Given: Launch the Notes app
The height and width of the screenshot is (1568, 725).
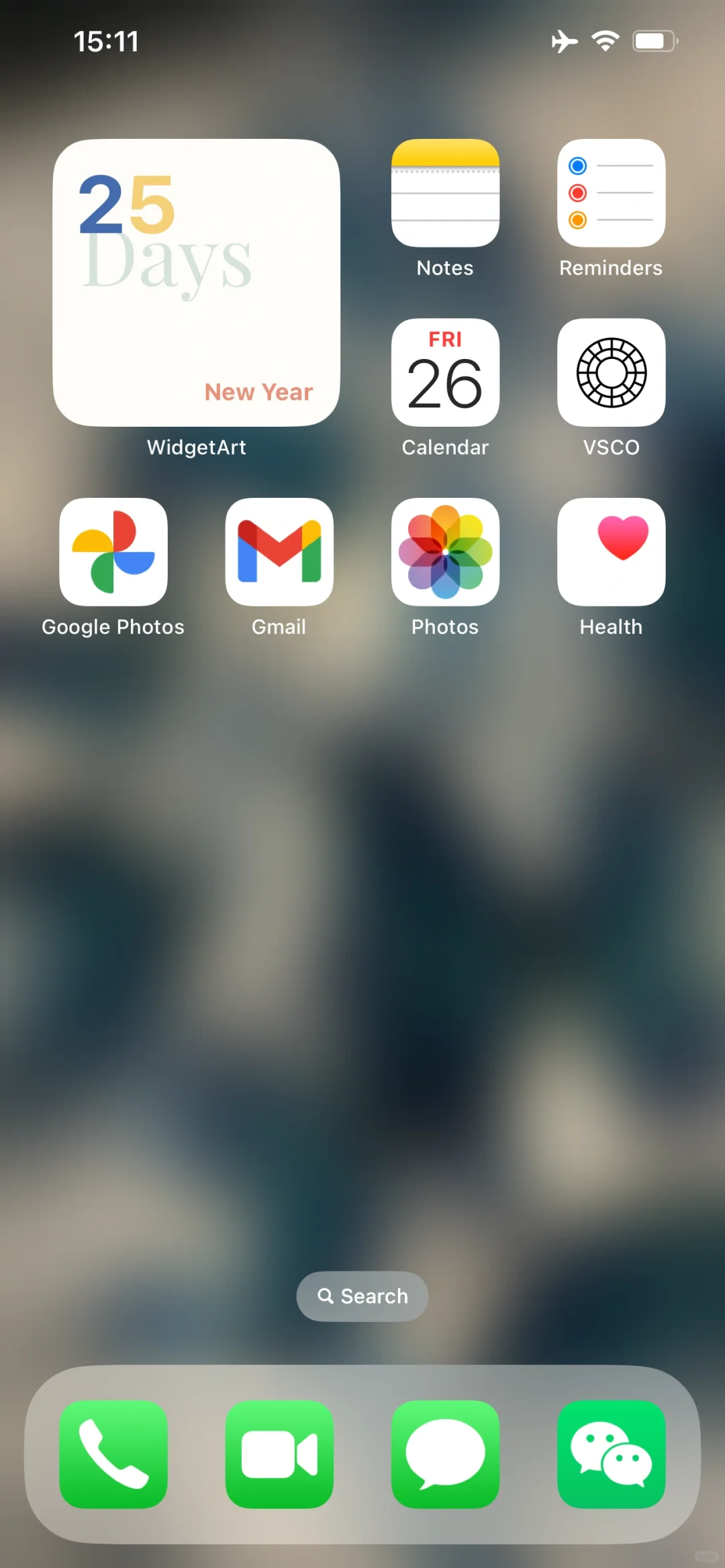Looking at the screenshot, I should point(445,193).
